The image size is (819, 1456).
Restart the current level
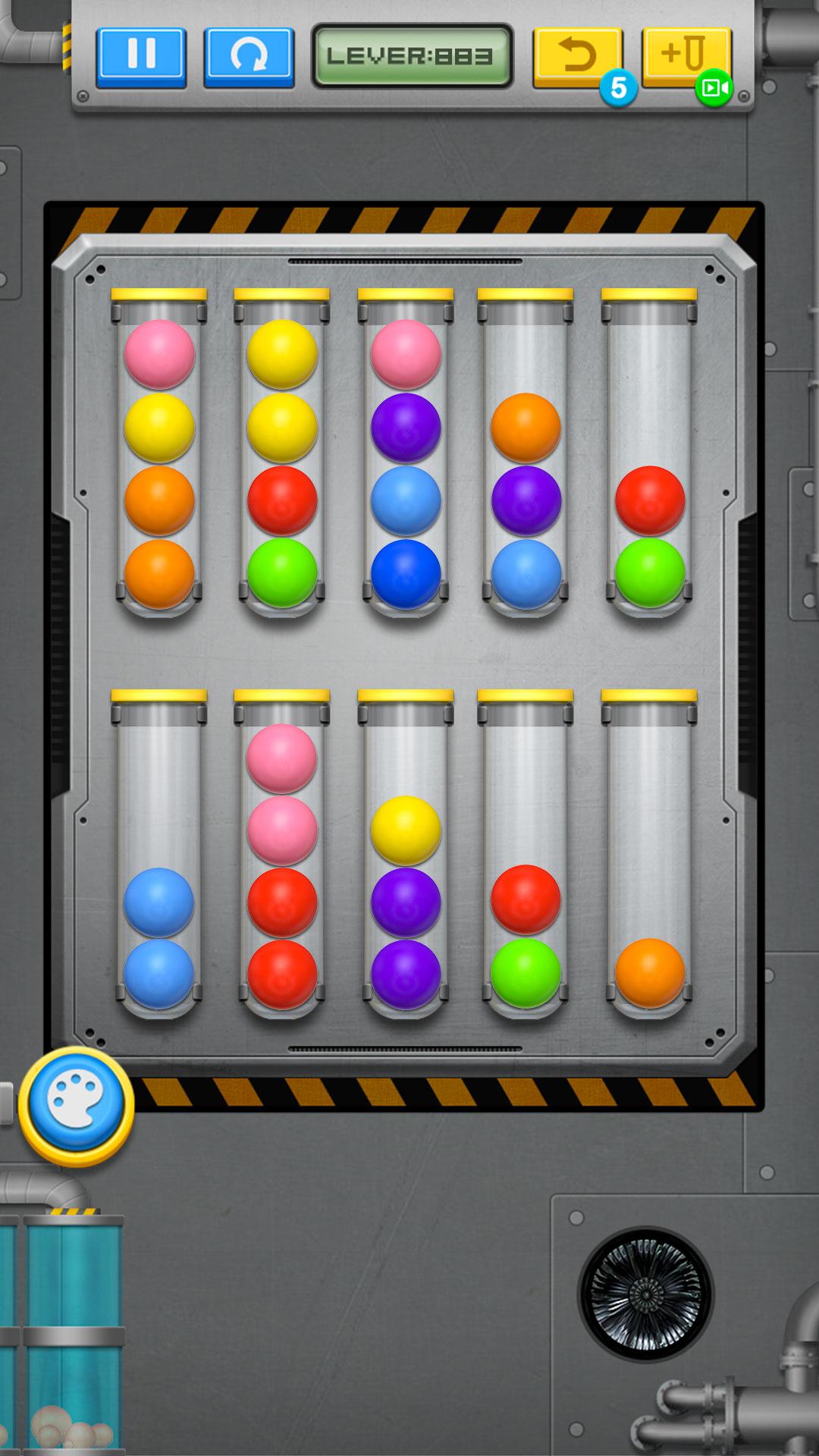249,57
